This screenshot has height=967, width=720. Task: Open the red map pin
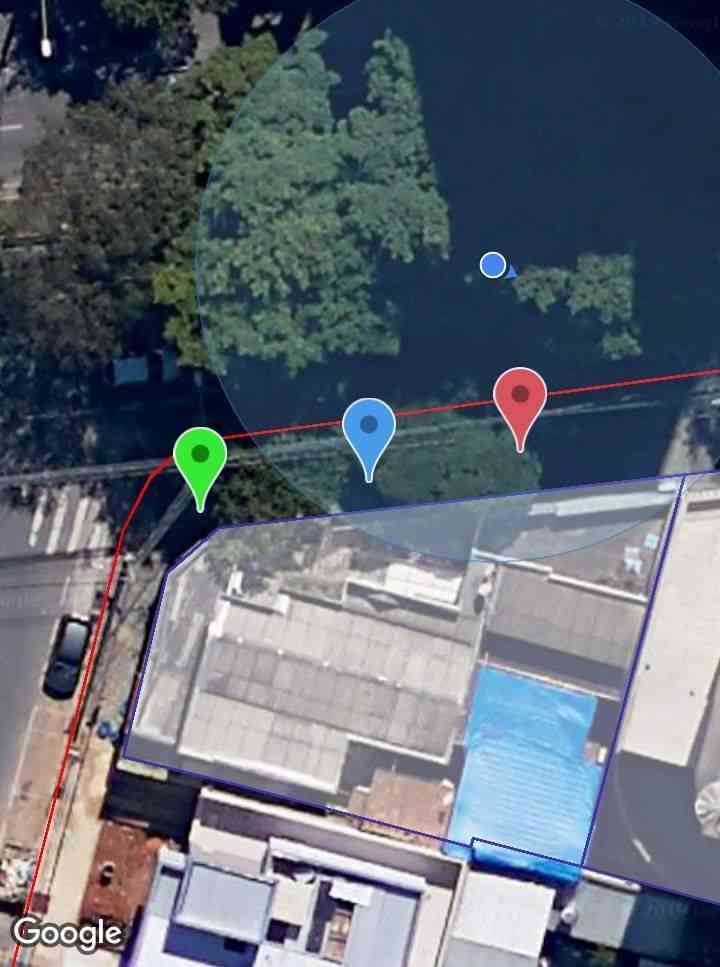[520, 398]
